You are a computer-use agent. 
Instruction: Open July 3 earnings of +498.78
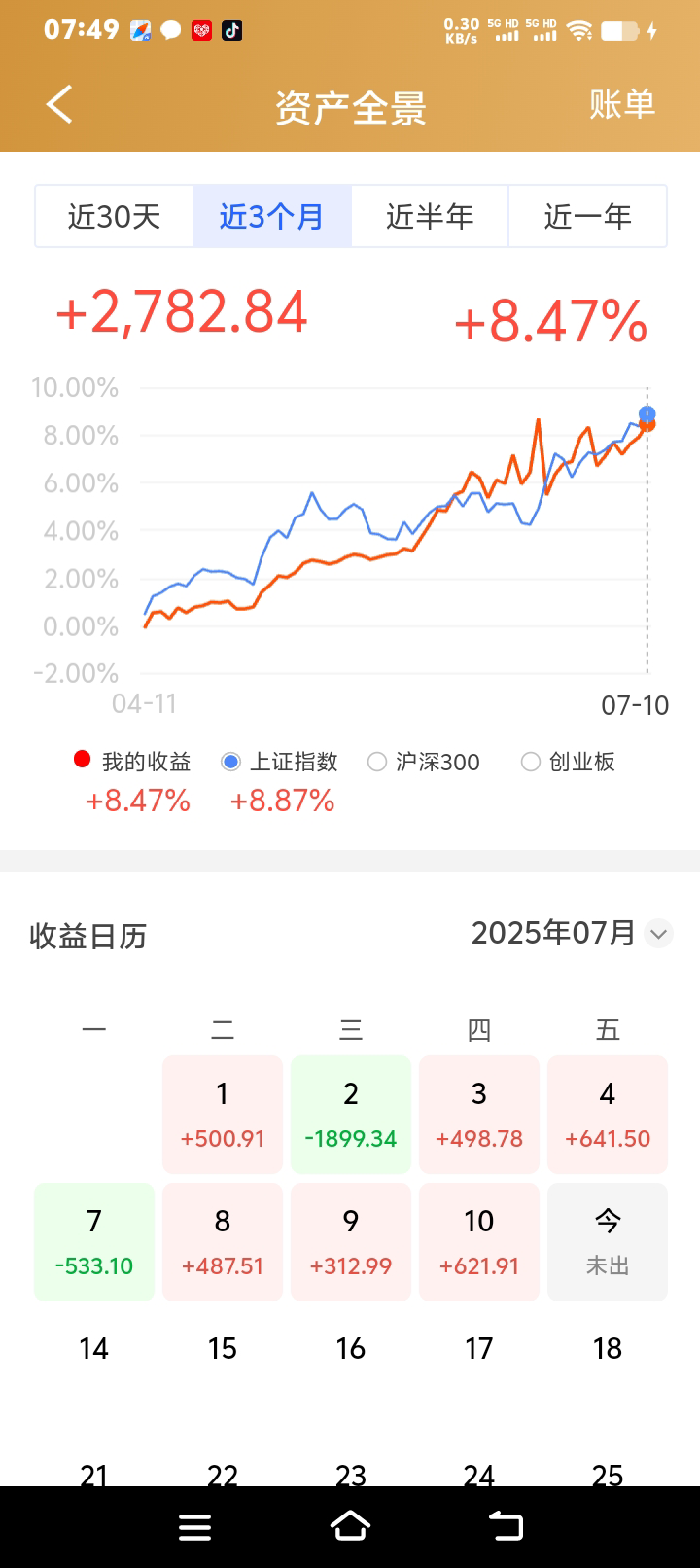coord(479,1114)
